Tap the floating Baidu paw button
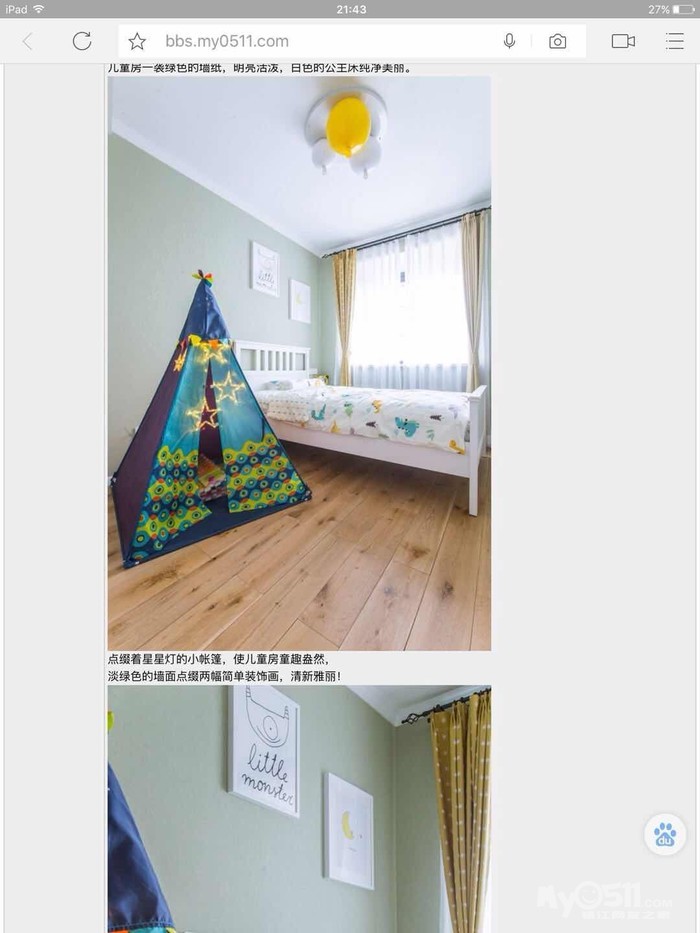The height and width of the screenshot is (933, 700). (665, 834)
